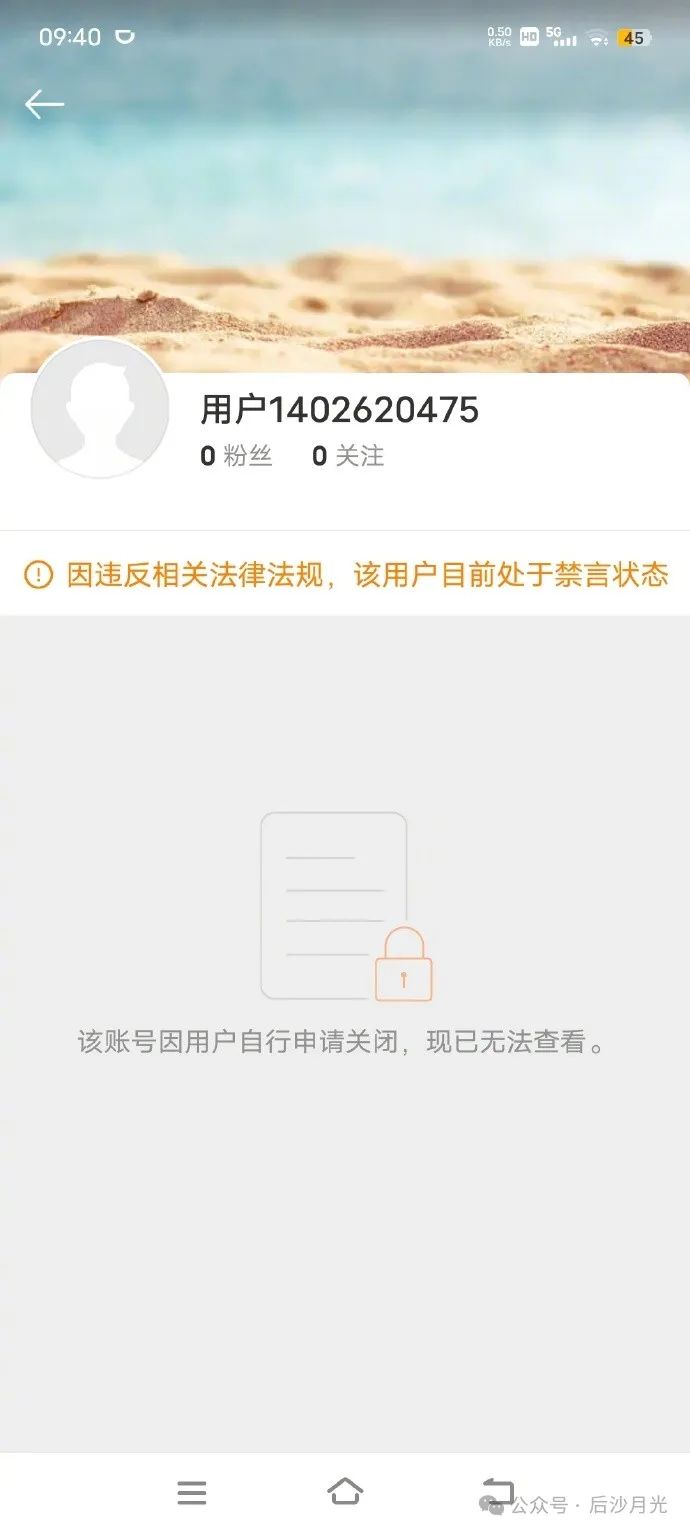This screenshot has width=690, height=1533.
Task: View the 粉丝 followers list
Action: pyautogui.click(x=236, y=456)
